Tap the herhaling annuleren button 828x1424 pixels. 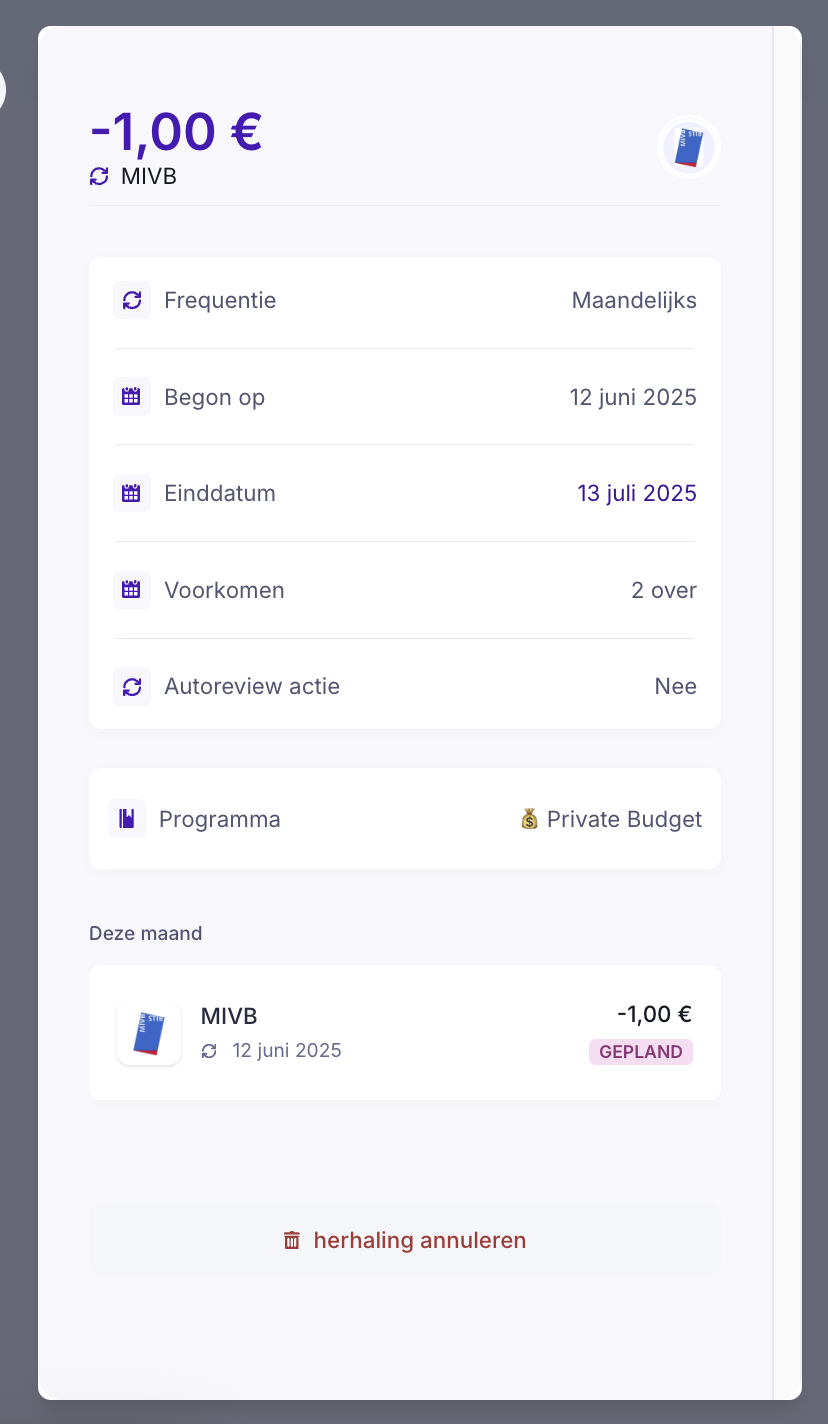point(405,1241)
